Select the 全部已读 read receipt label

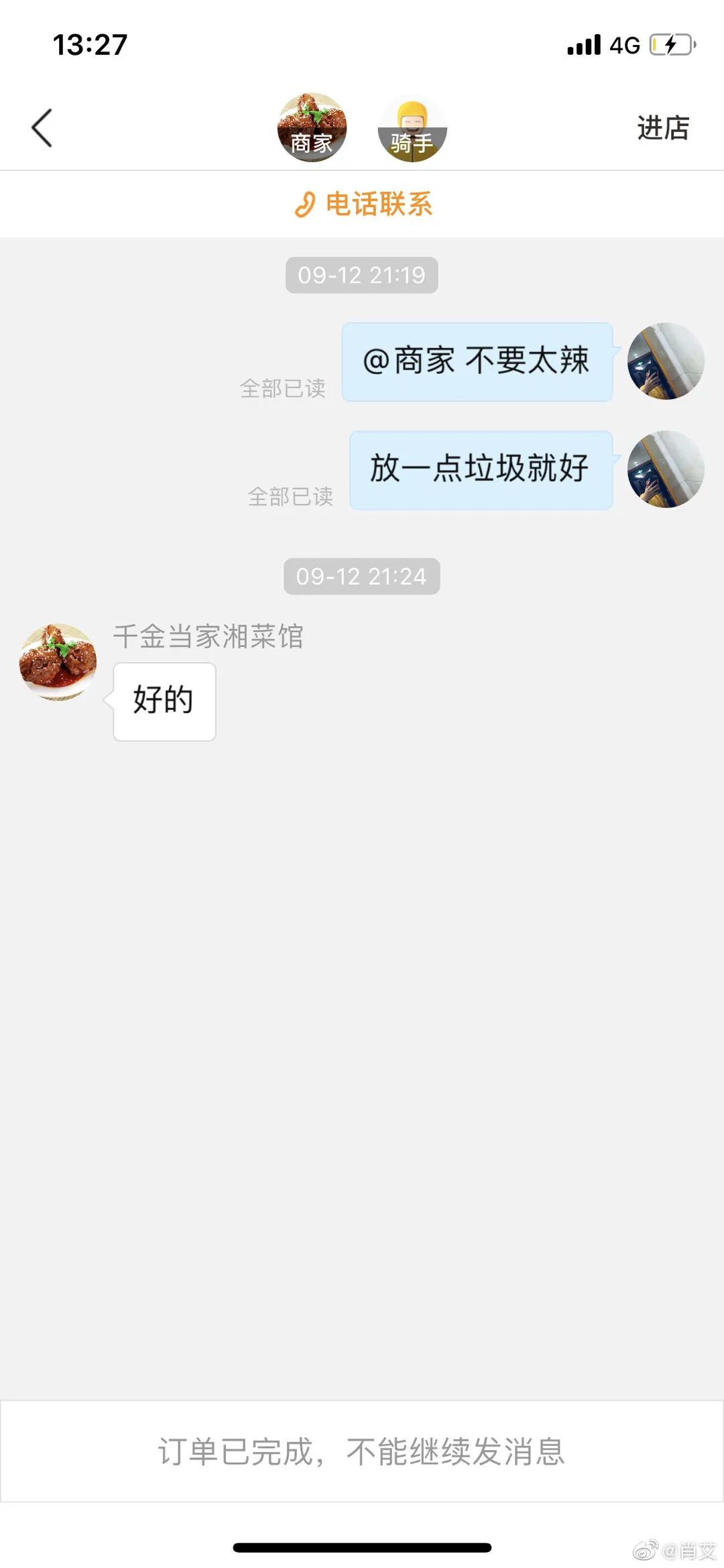(283, 387)
